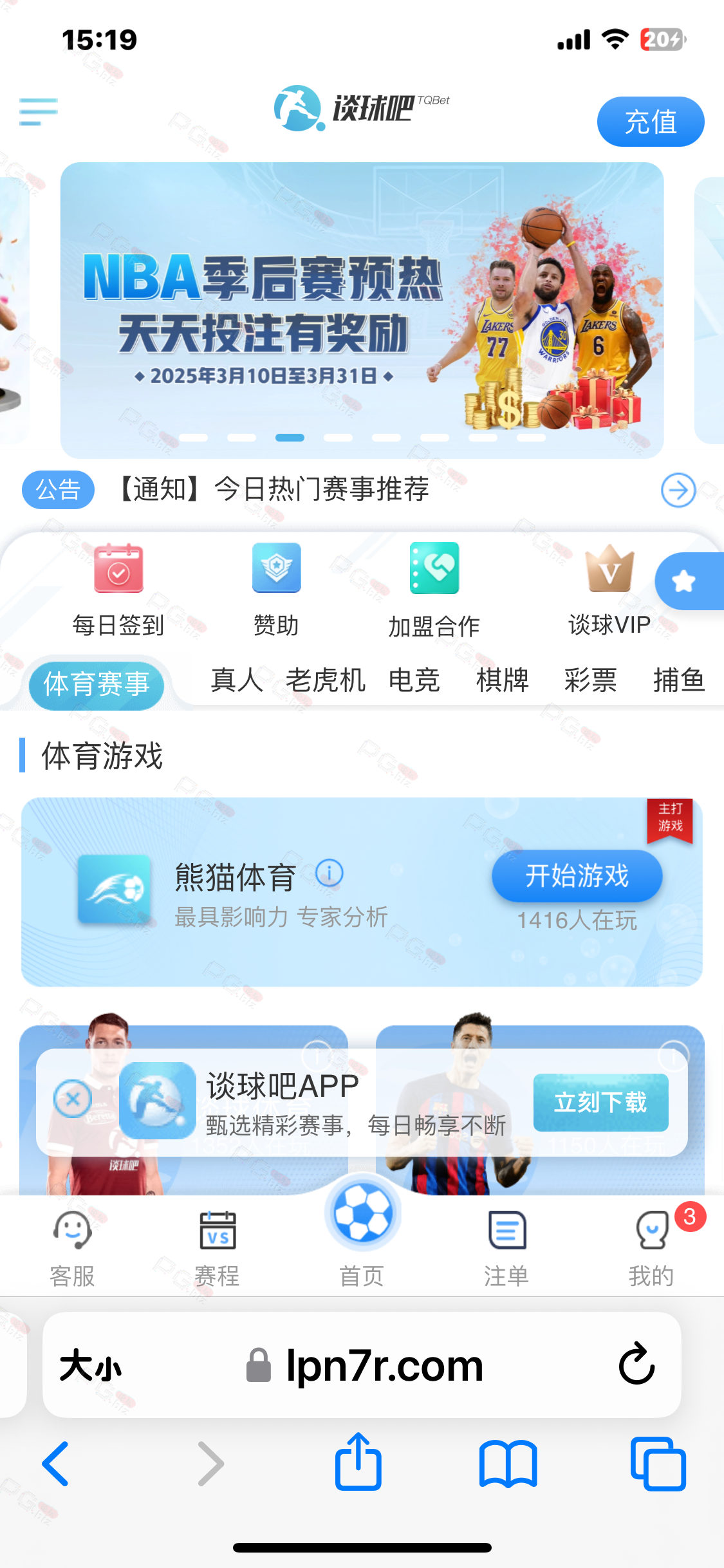
Task: Open the NBA季后赛预热 promotion banner
Action: pyautogui.click(x=362, y=310)
